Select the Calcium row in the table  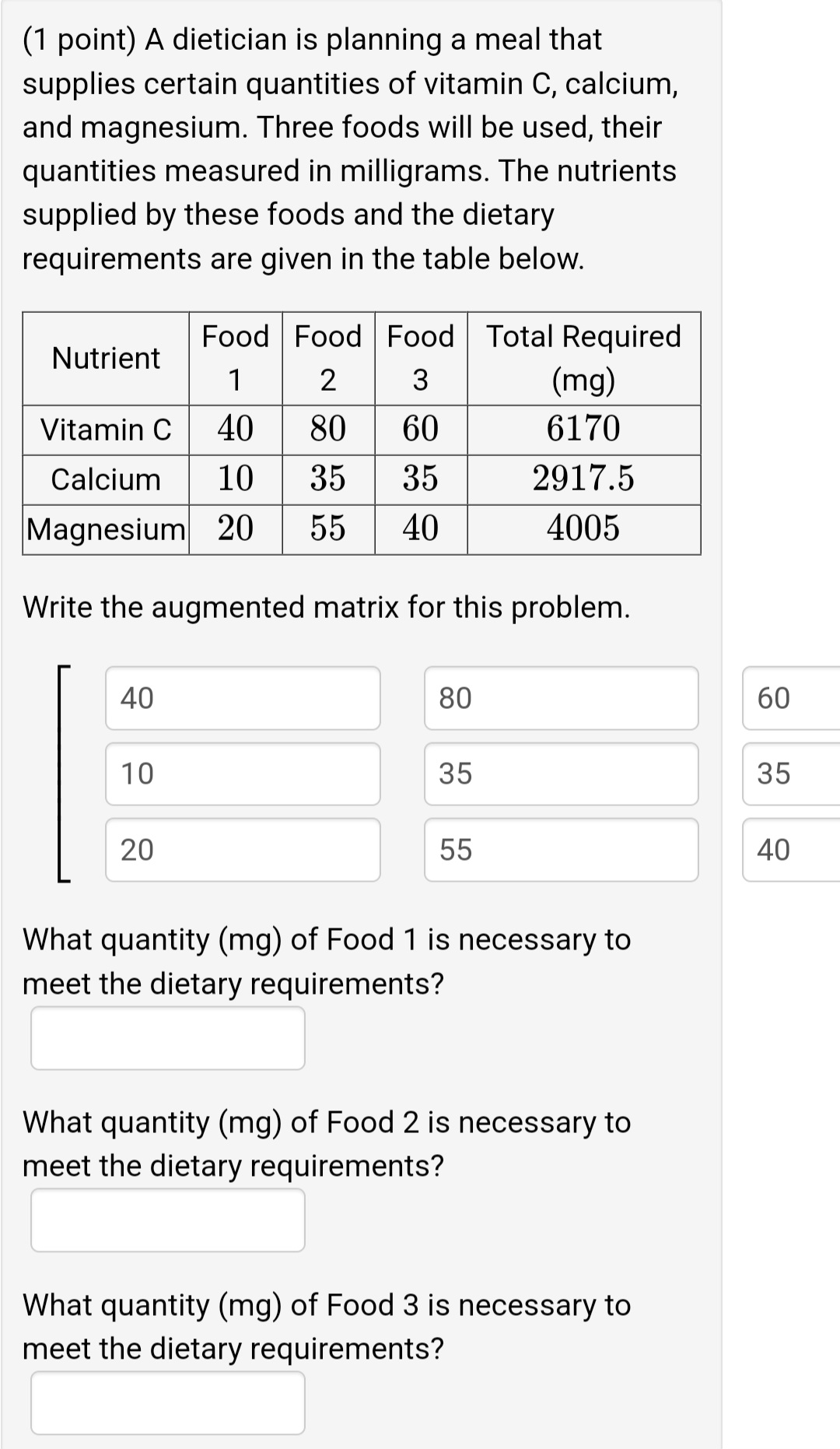[106, 479]
